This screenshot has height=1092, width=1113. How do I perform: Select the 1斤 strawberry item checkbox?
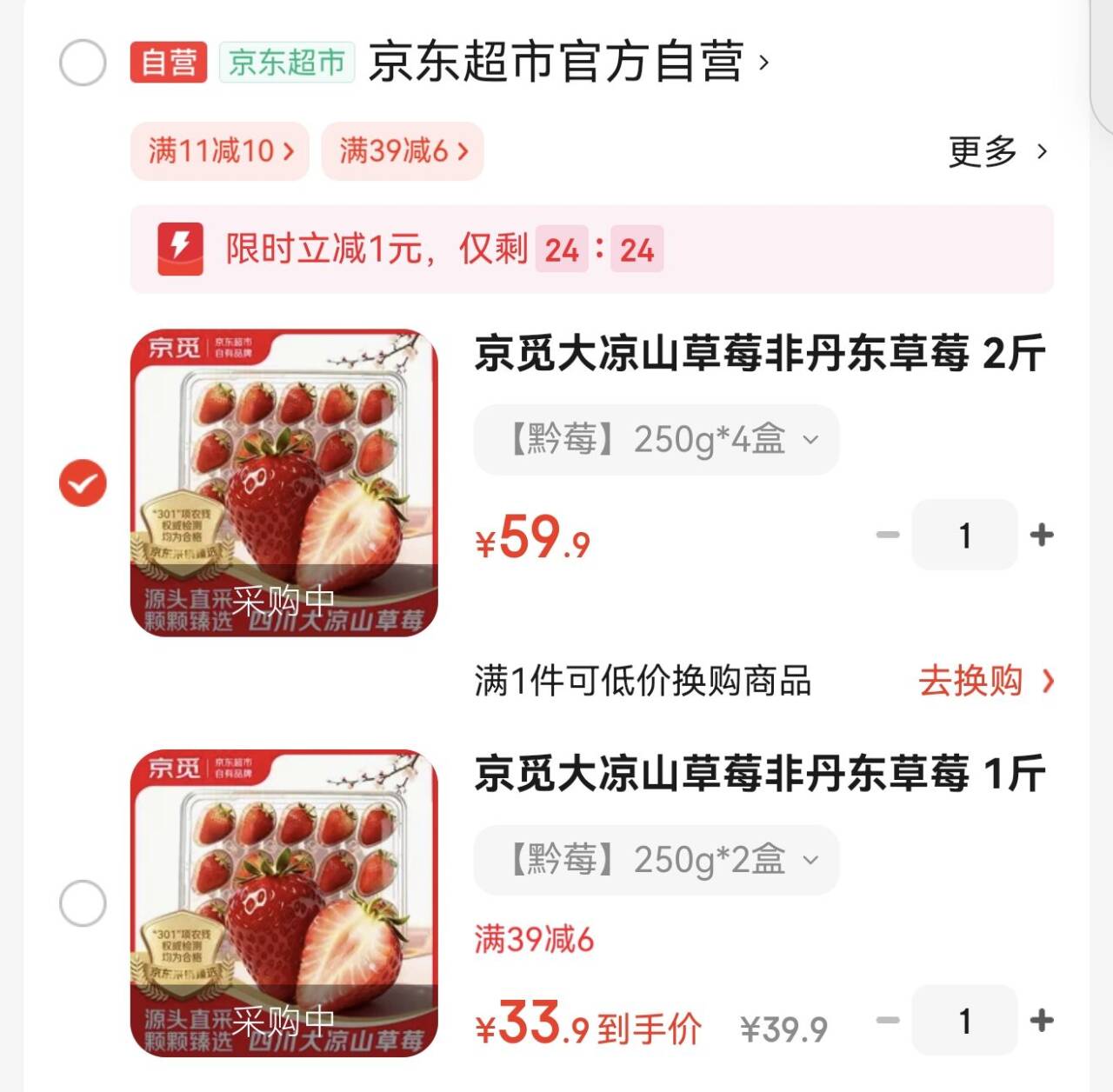pyautogui.click(x=83, y=903)
